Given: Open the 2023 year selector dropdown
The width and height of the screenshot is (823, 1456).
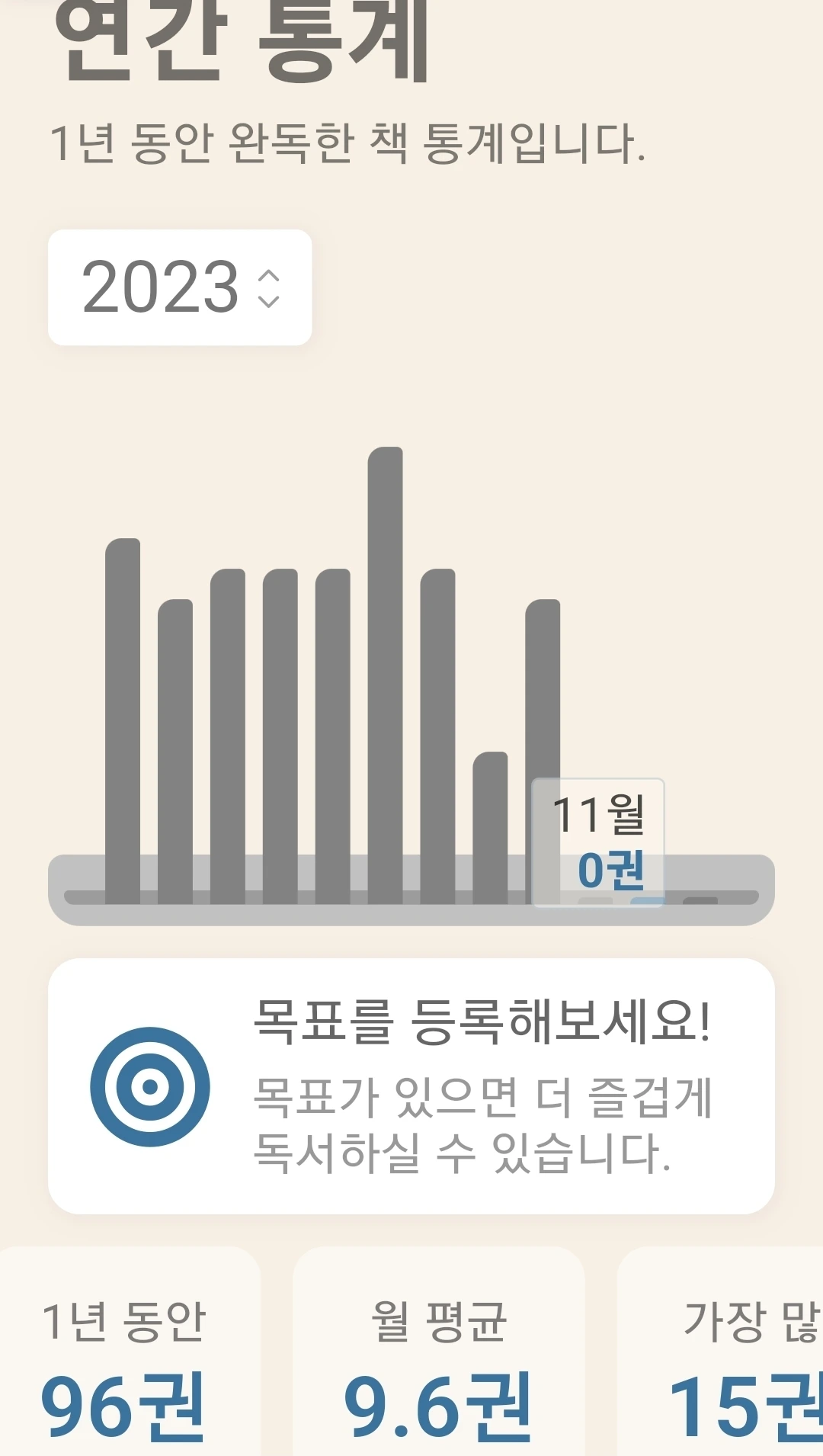Looking at the screenshot, I should pyautogui.click(x=180, y=287).
